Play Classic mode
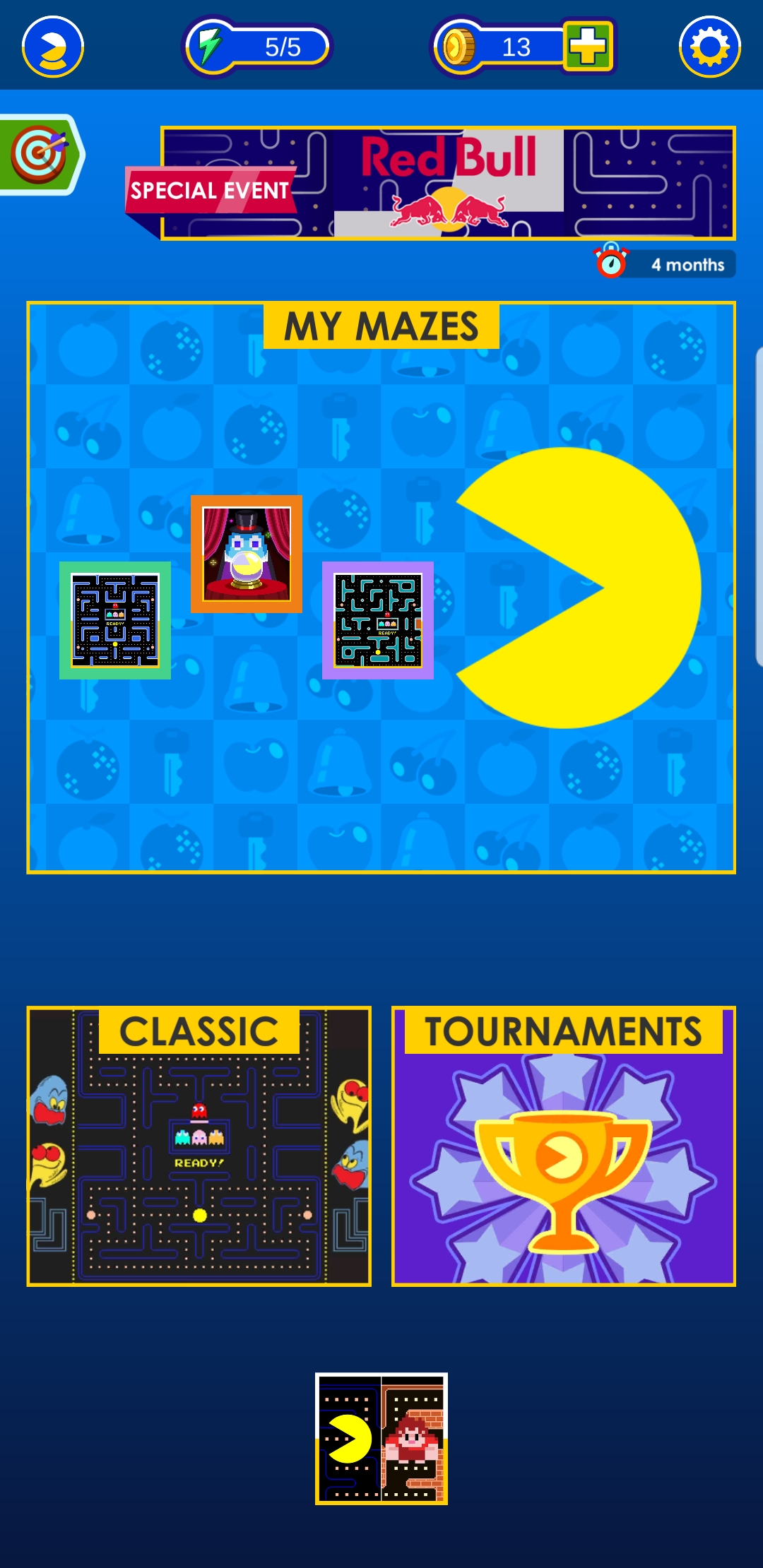This screenshot has width=763, height=1568. click(x=199, y=1146)
